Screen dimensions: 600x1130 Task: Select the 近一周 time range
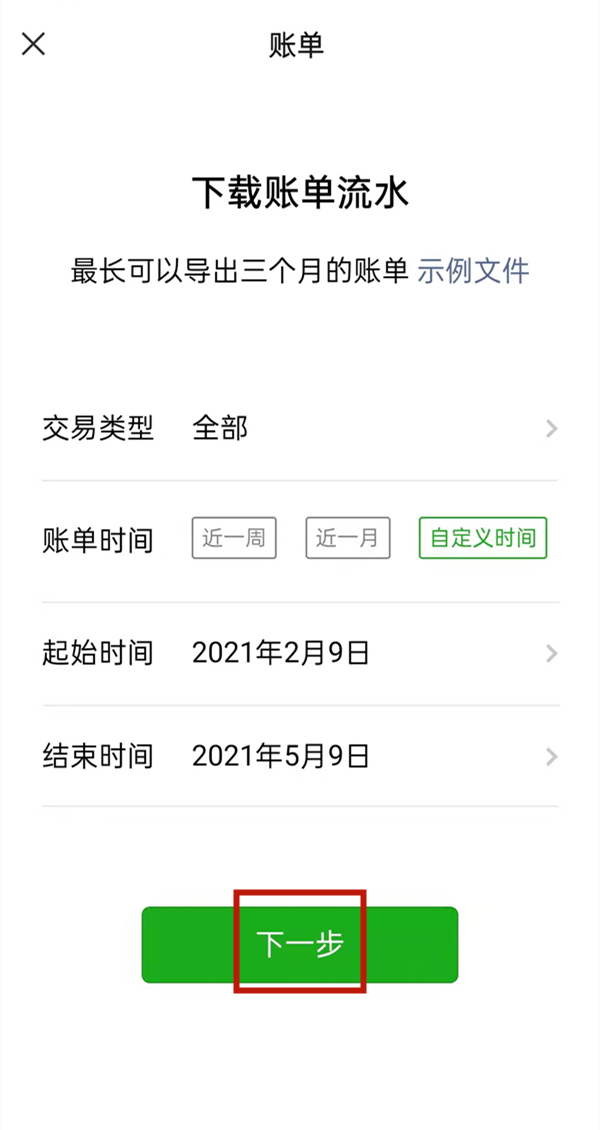[x=234, y=538]
